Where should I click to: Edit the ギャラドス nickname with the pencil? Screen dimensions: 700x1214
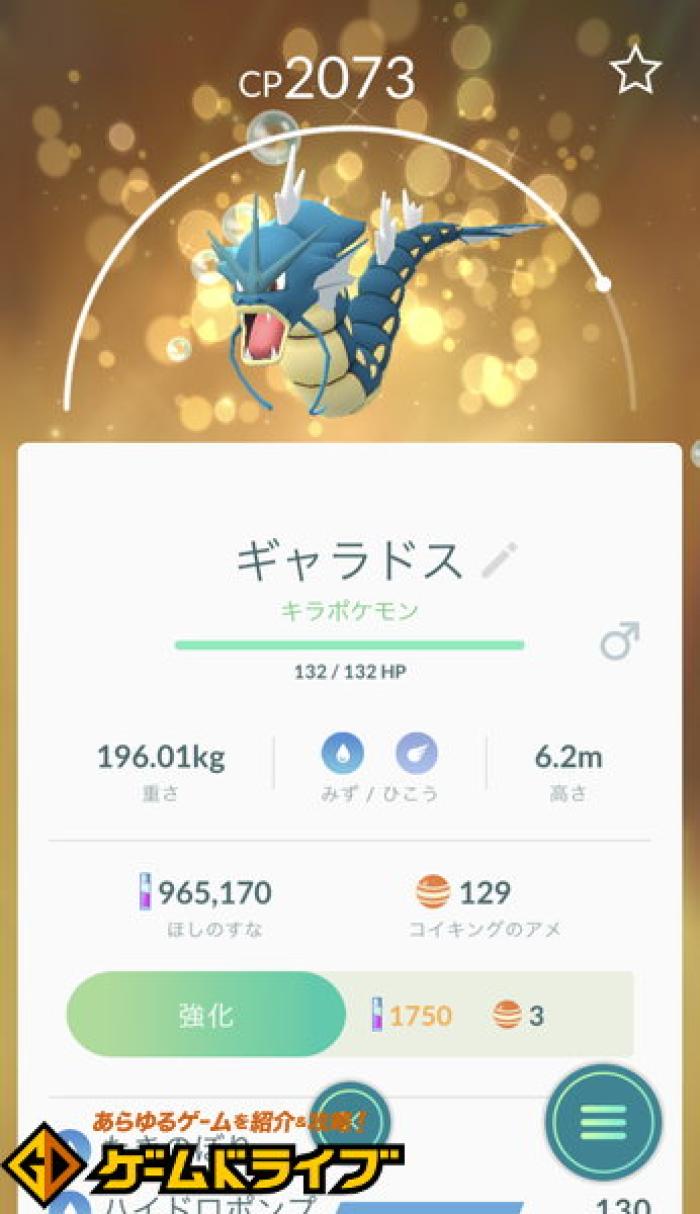tap(499, 560)
